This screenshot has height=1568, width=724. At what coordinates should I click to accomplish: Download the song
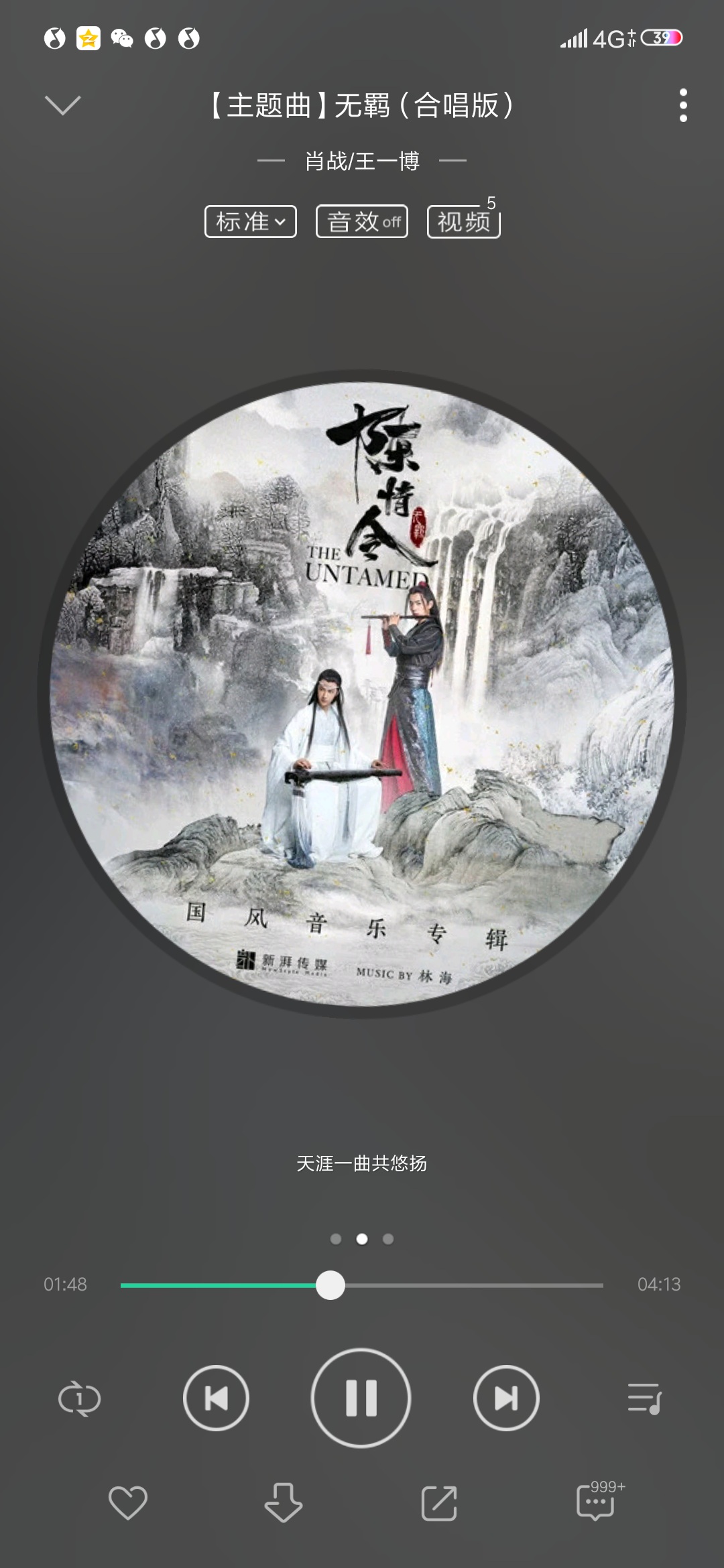283,1502
